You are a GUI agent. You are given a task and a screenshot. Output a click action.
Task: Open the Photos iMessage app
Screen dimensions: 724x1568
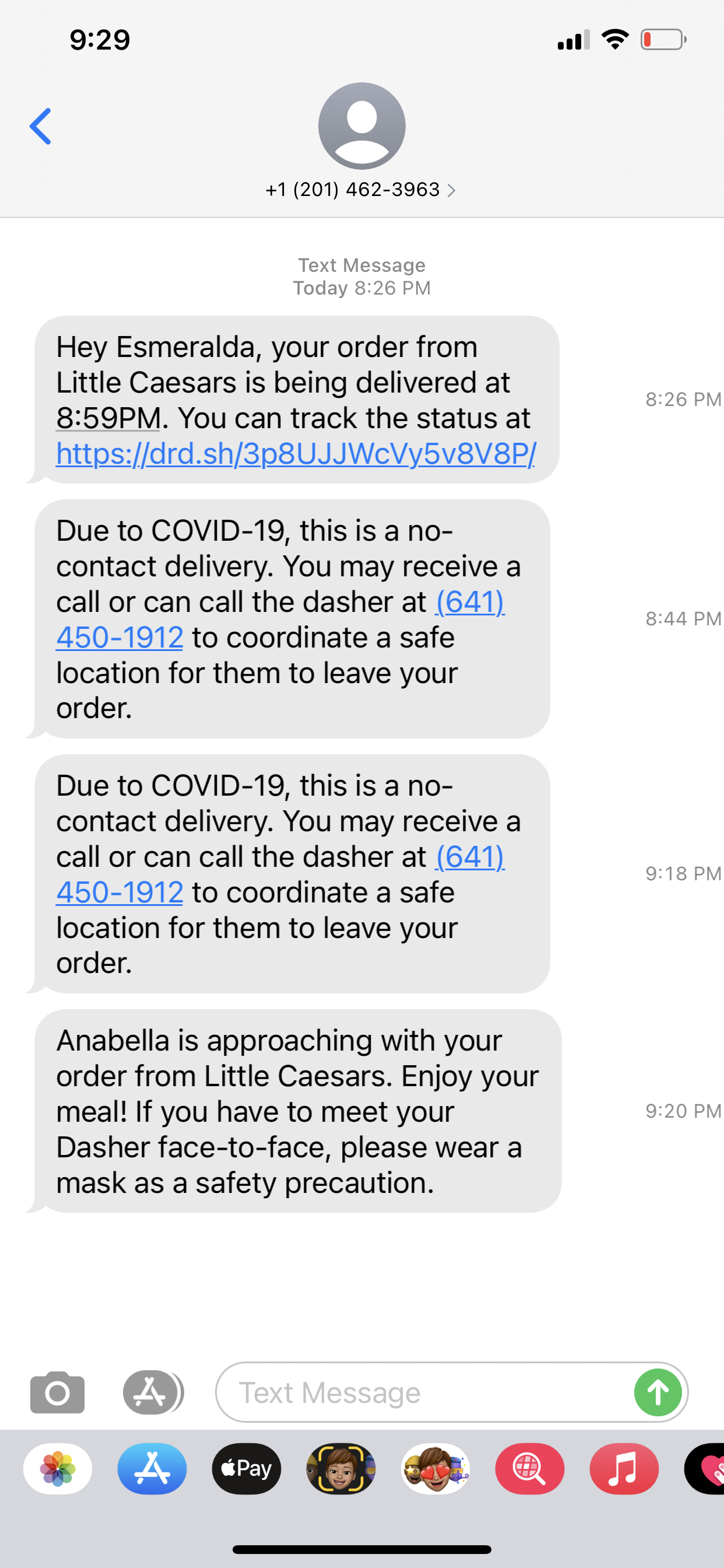point(58,1469)
